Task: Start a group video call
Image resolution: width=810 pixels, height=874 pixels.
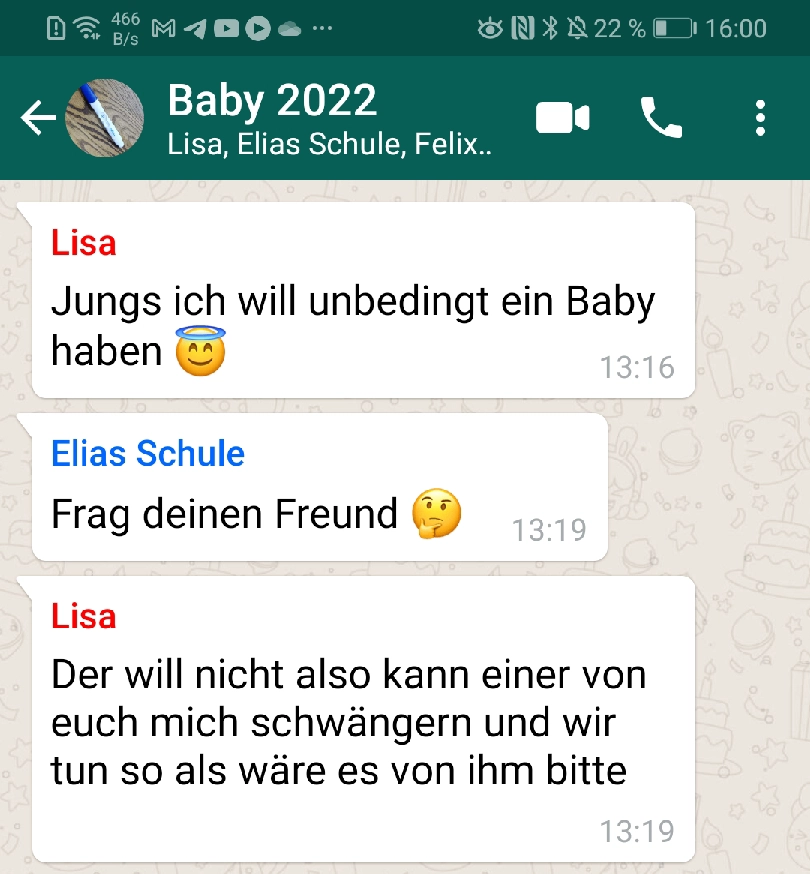Action: 562,119
